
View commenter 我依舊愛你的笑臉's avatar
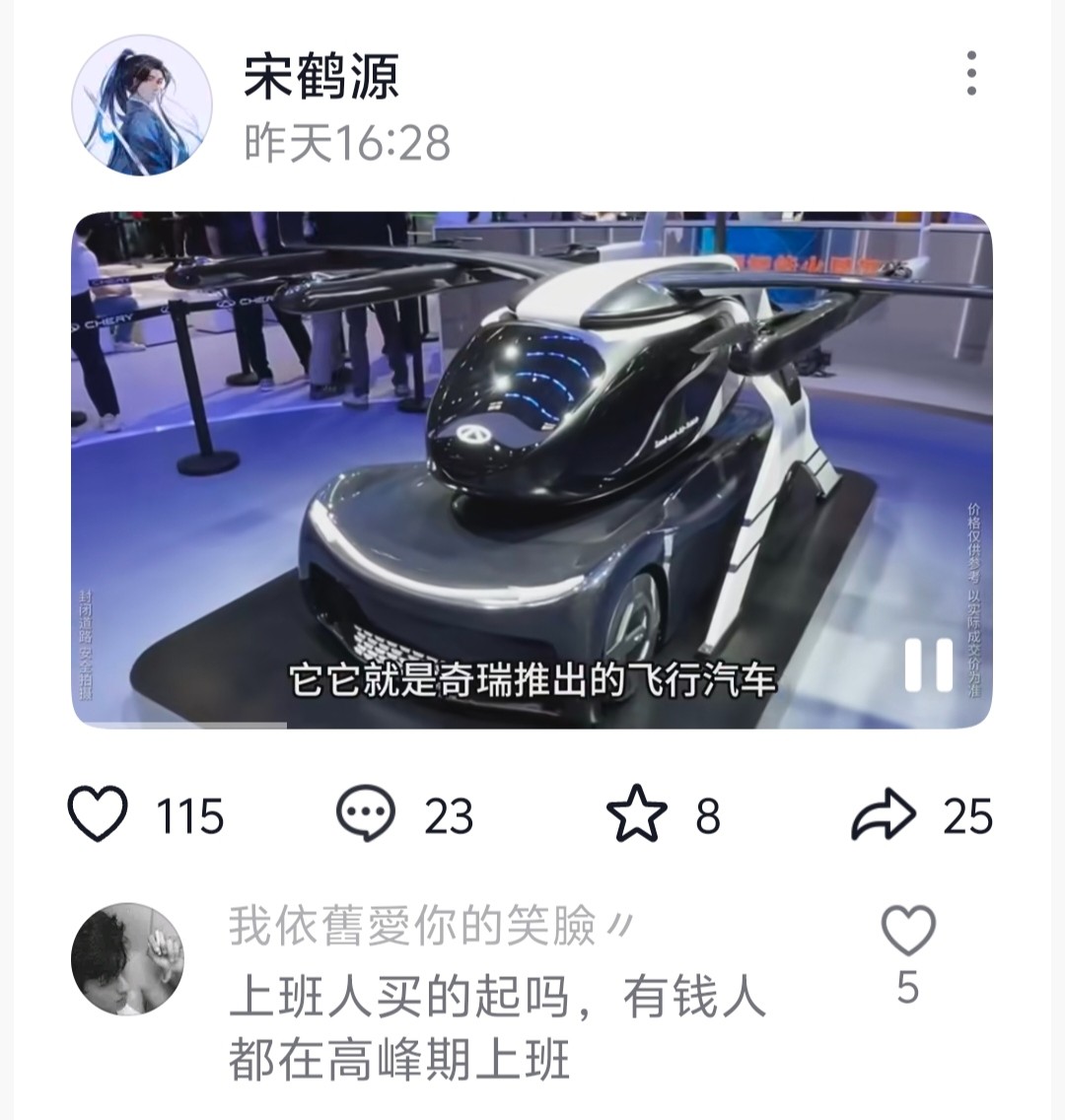(x=128, y=958)
